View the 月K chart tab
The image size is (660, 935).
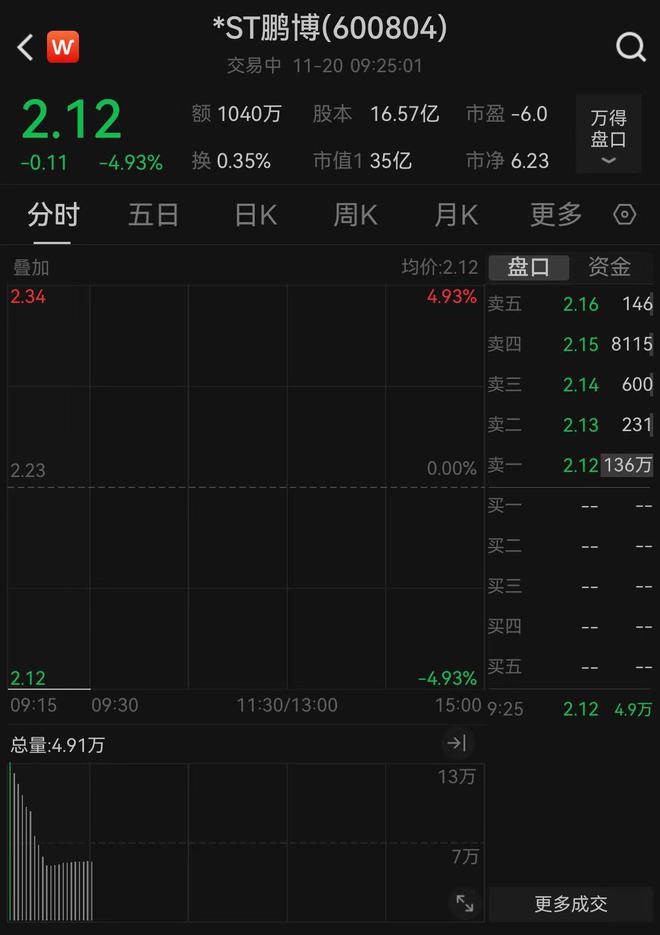(456, 214)
